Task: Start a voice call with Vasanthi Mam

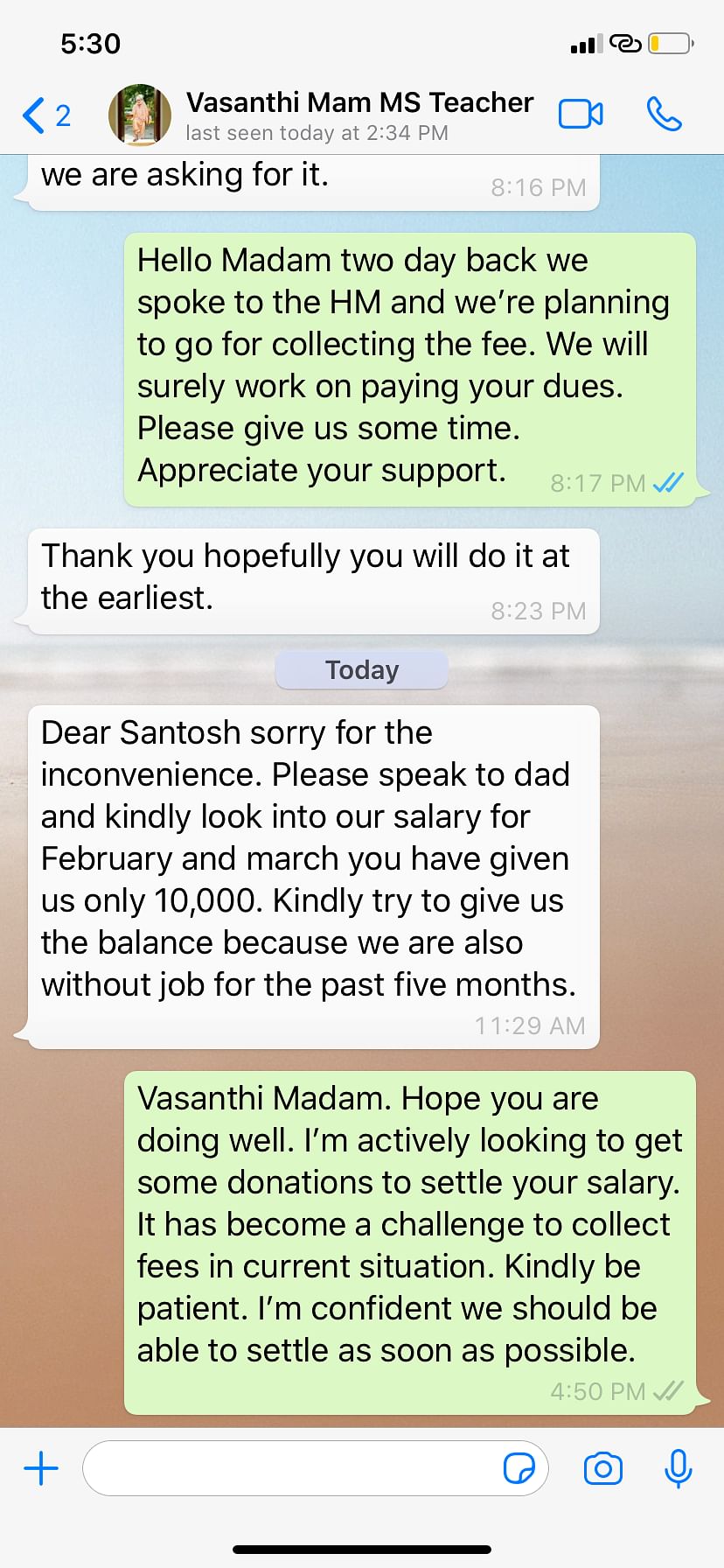Action: 664,115
